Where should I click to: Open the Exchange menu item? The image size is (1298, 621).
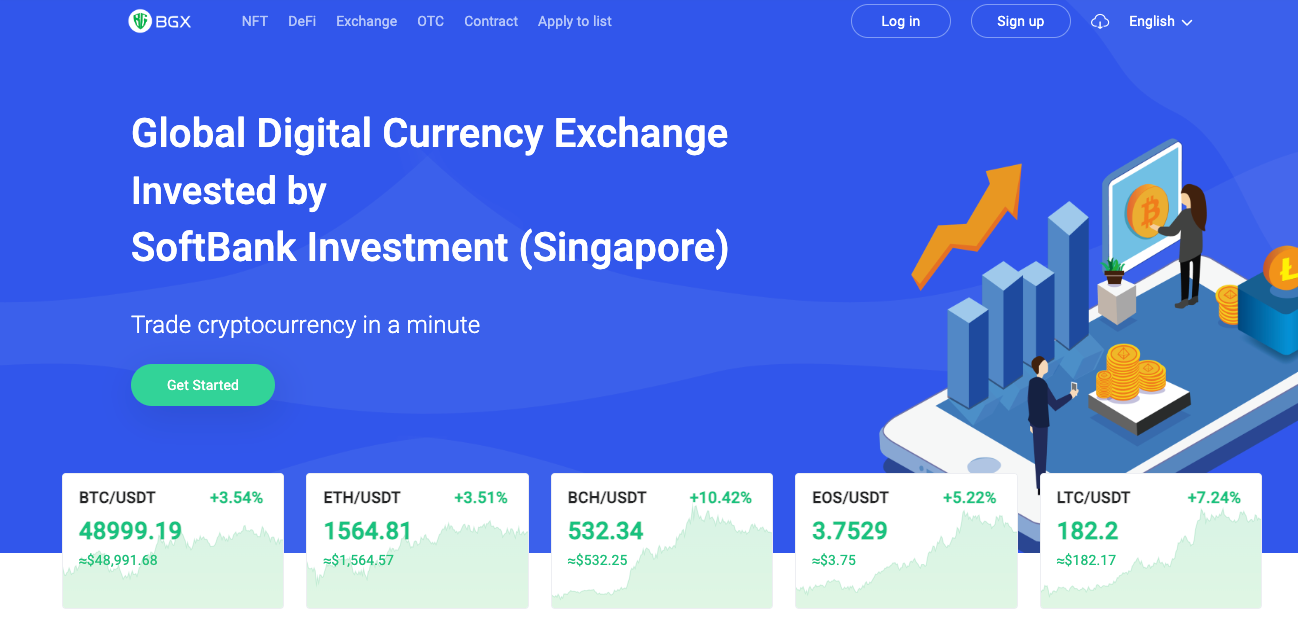point(366,21)
